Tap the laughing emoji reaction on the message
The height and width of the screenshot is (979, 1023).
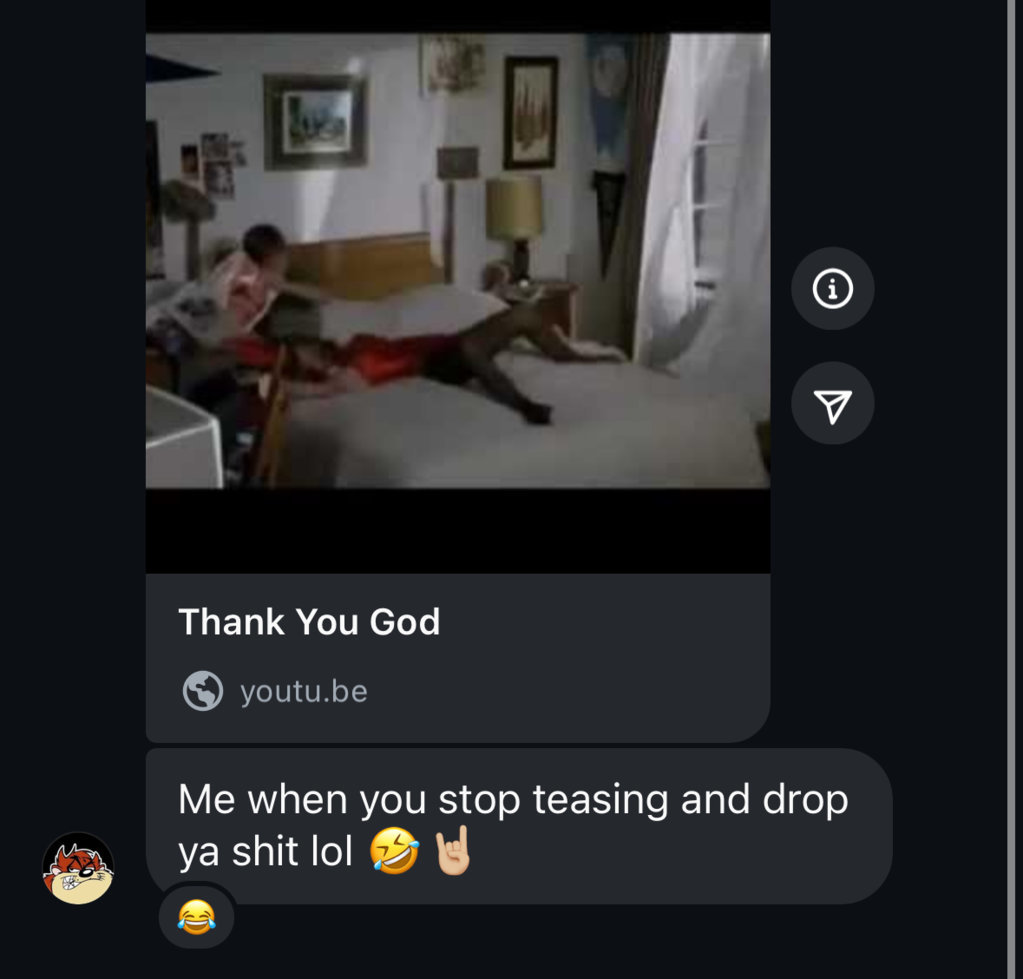[196, 915]
